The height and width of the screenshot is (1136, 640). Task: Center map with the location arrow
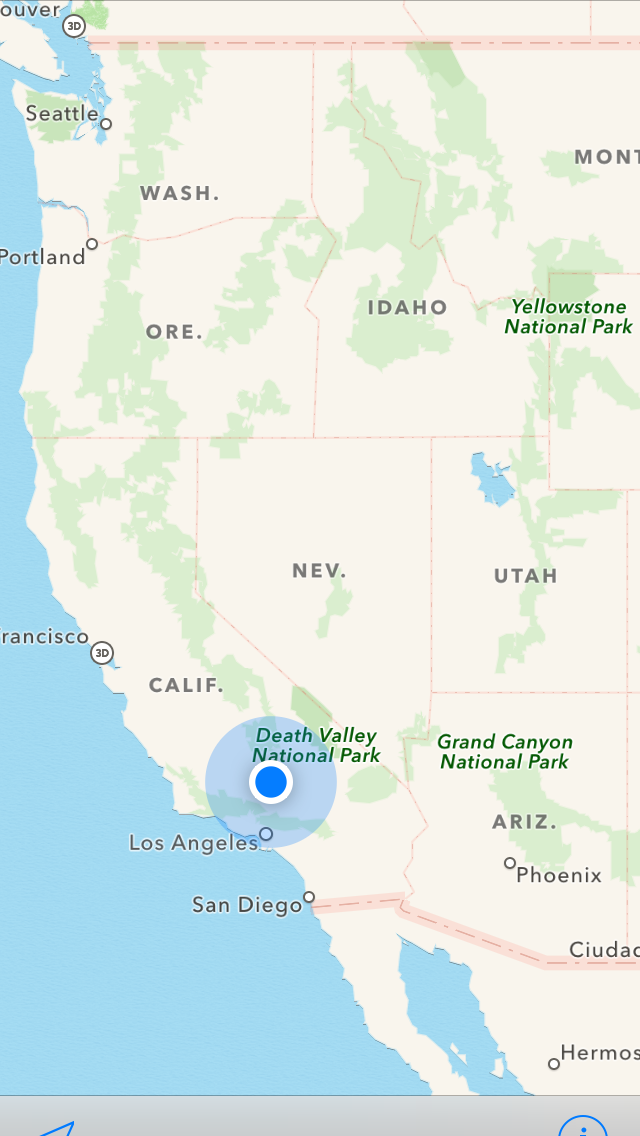coord(57,1128)
